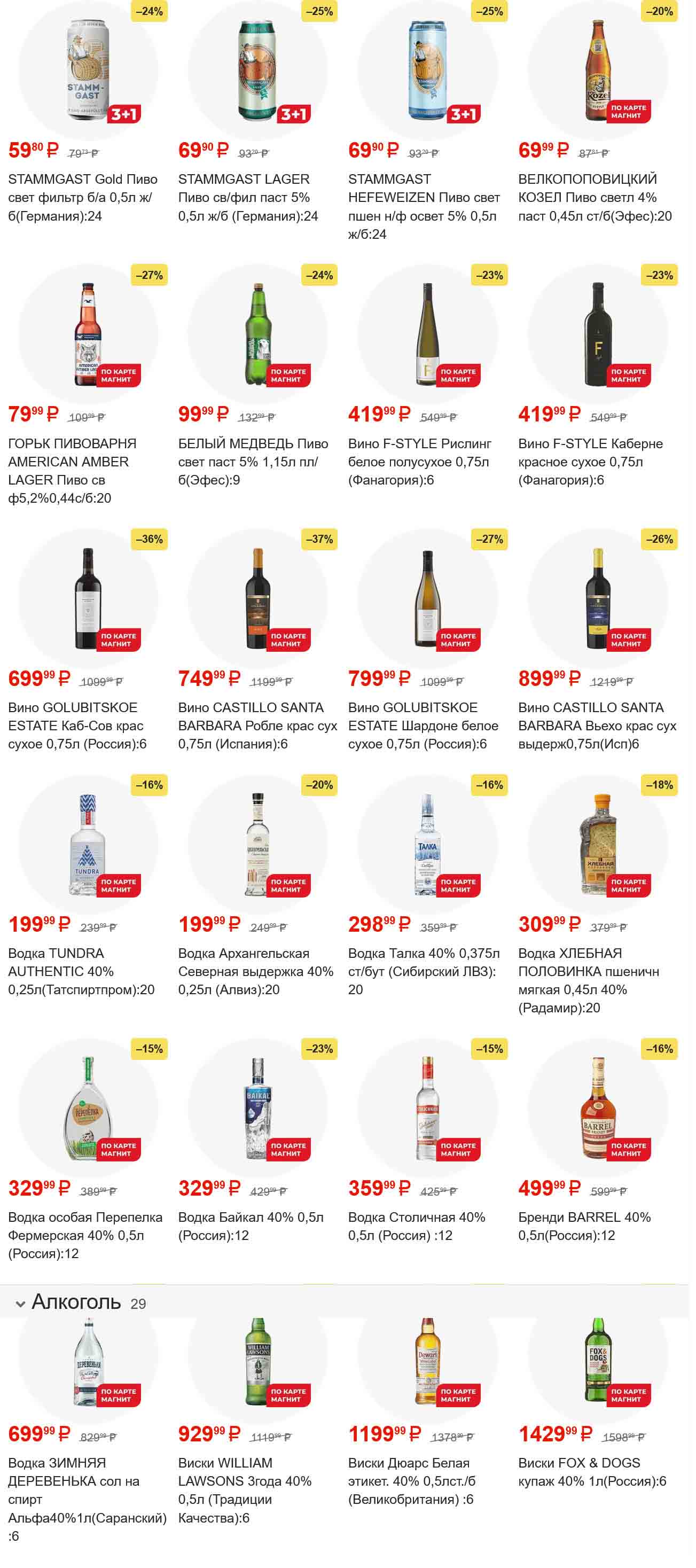Screen dimensions: 696x1568
Task: View Водка Байкал 0,5л offer
Action: [x=257, y=1108]
